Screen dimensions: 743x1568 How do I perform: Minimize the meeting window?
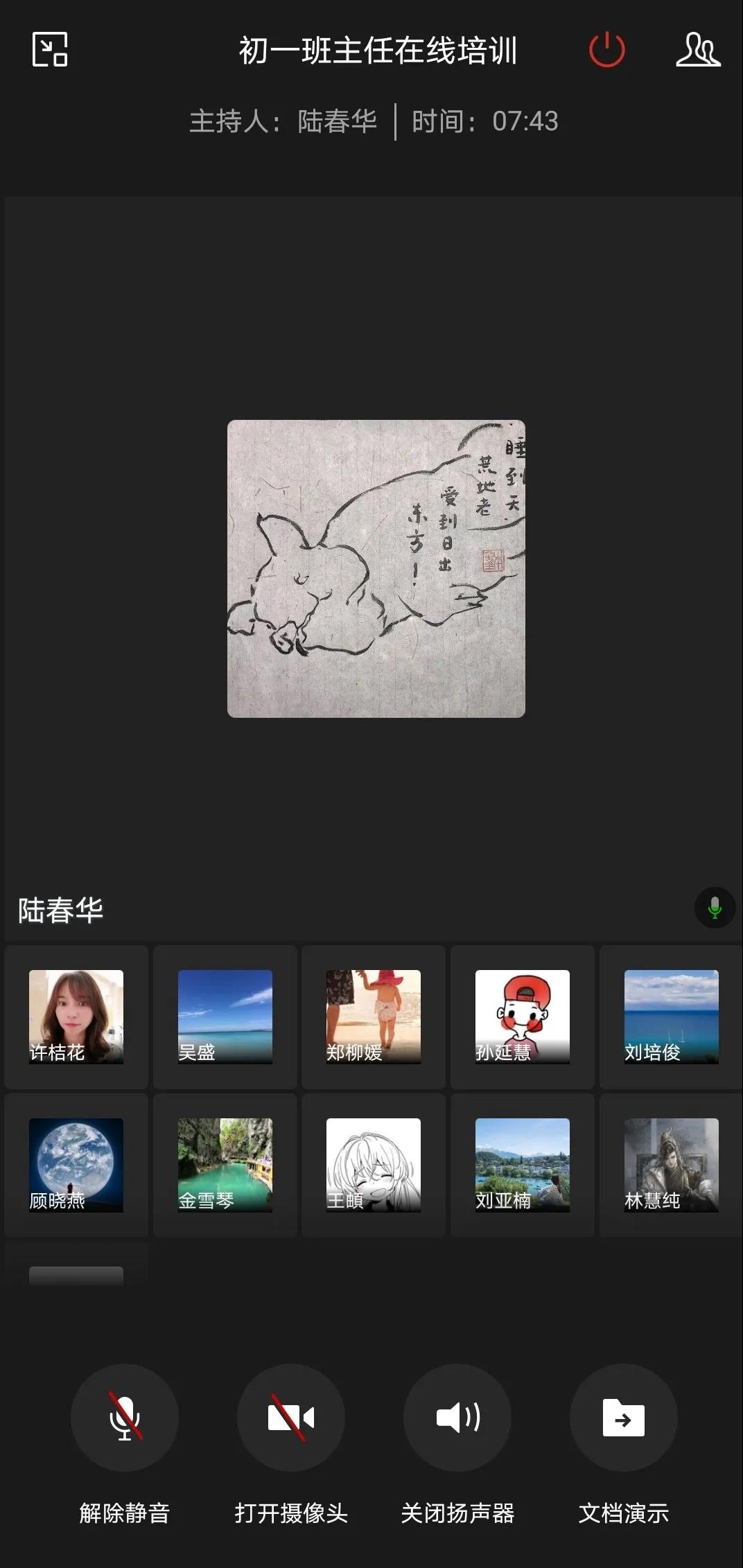pyautogui.click(x=50, y=50)
